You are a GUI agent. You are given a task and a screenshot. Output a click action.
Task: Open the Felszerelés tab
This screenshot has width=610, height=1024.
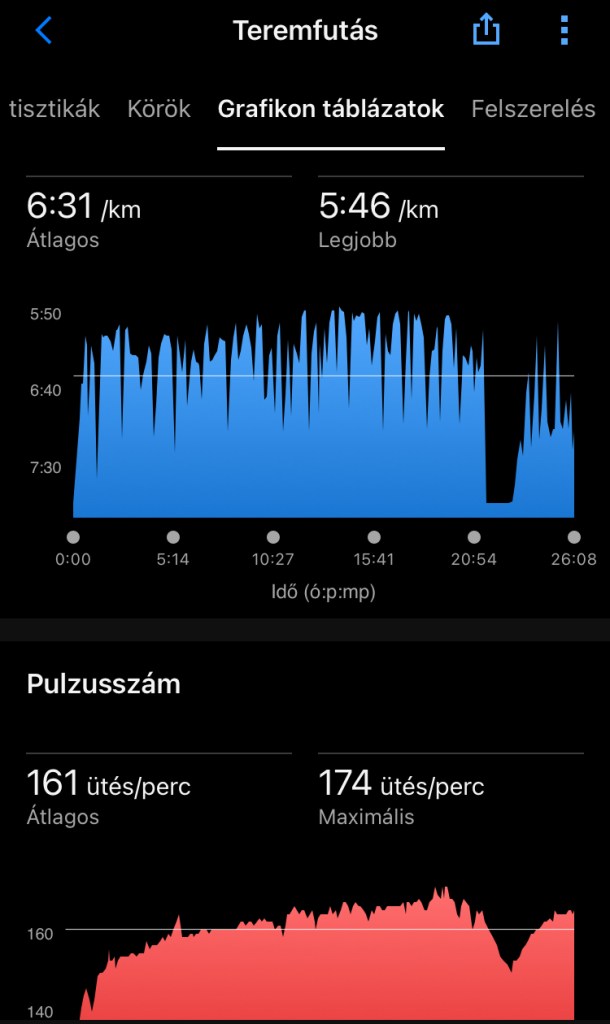(x=533, y=109)
